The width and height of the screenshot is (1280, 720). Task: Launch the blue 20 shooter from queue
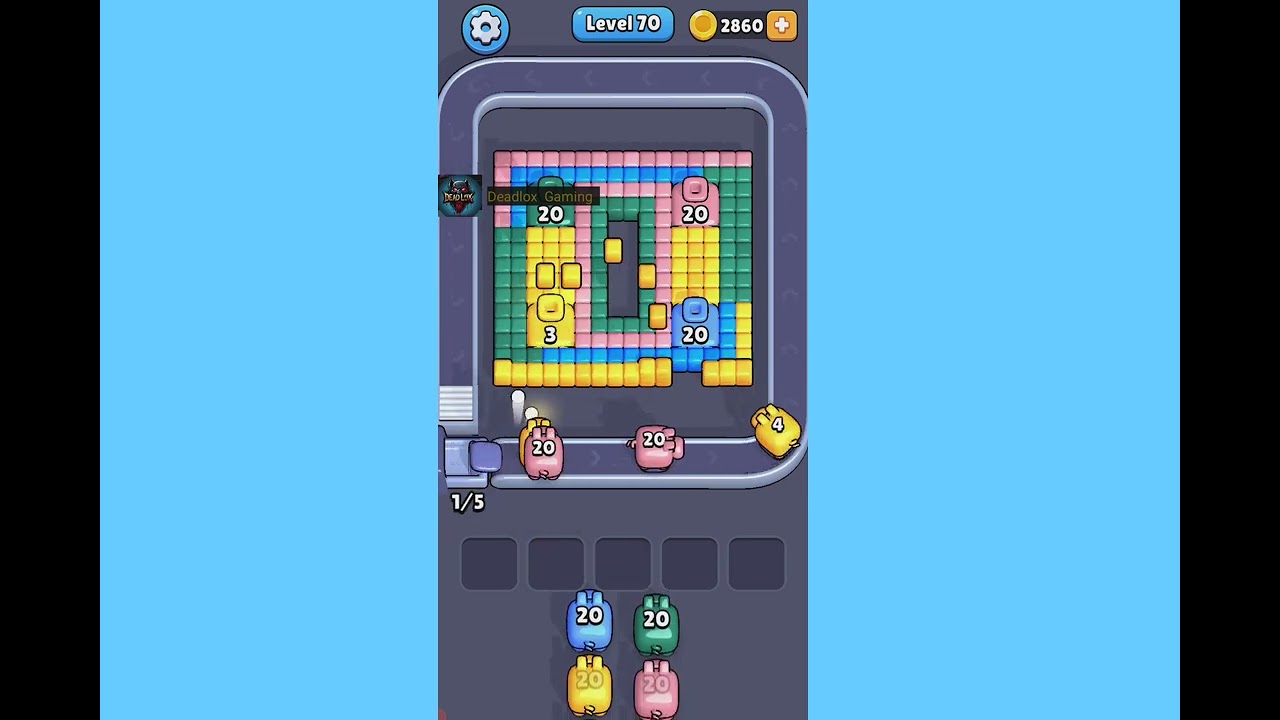click(589, 621)
